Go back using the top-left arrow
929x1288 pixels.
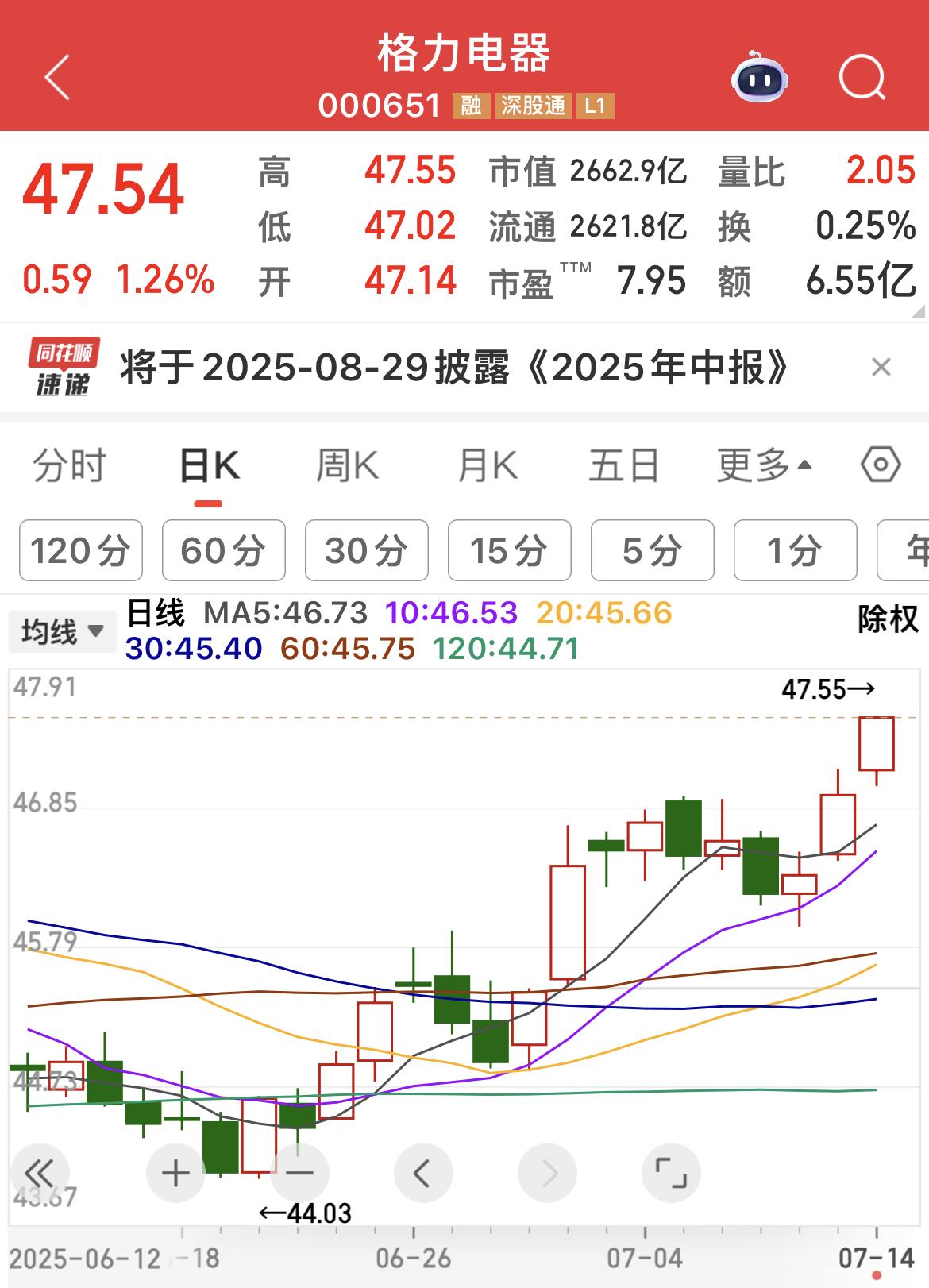(57, 78)
